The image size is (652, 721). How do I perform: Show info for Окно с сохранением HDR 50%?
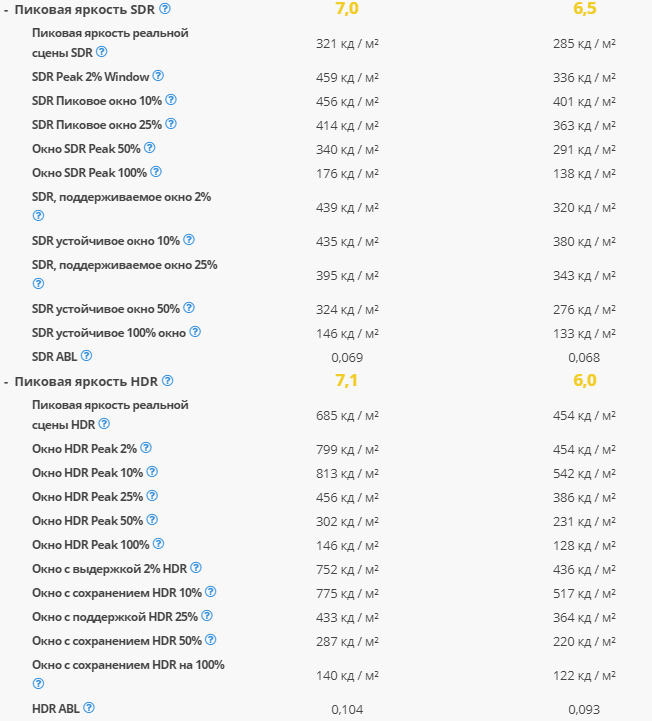coord(210,640)
